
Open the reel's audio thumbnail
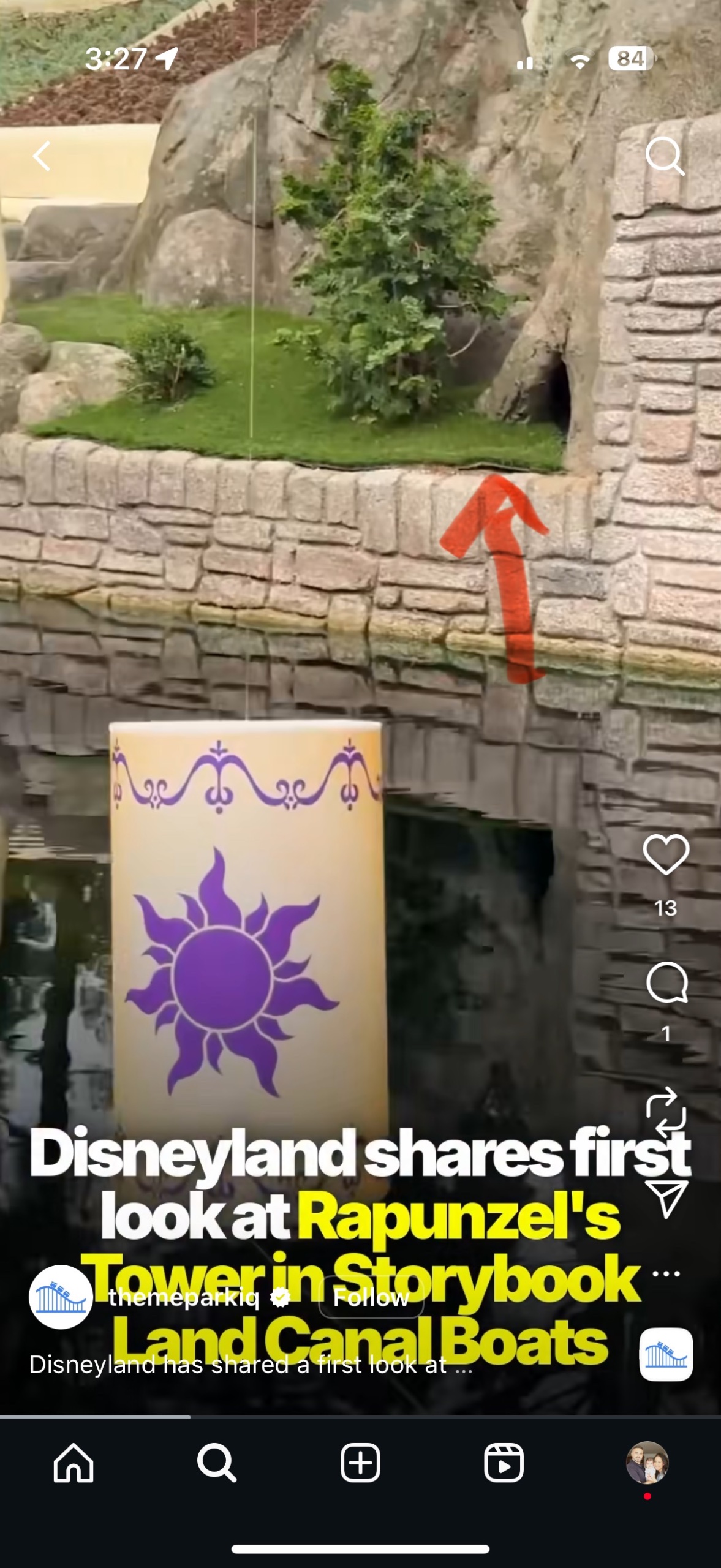(x=666, y=1354)
